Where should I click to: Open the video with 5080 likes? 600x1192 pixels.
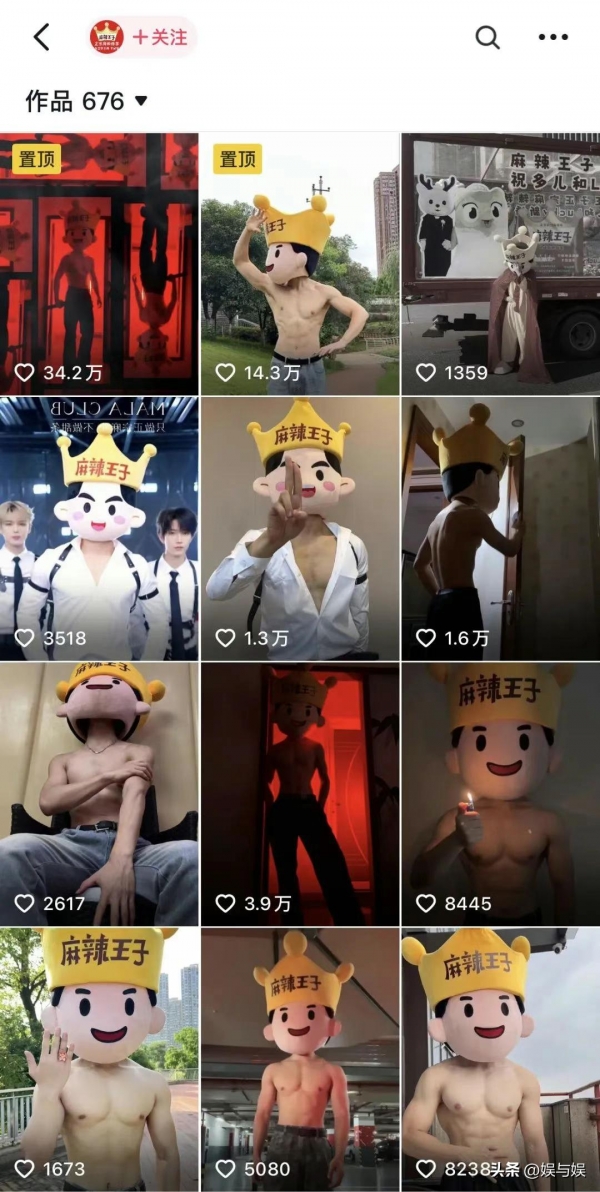300,1058
